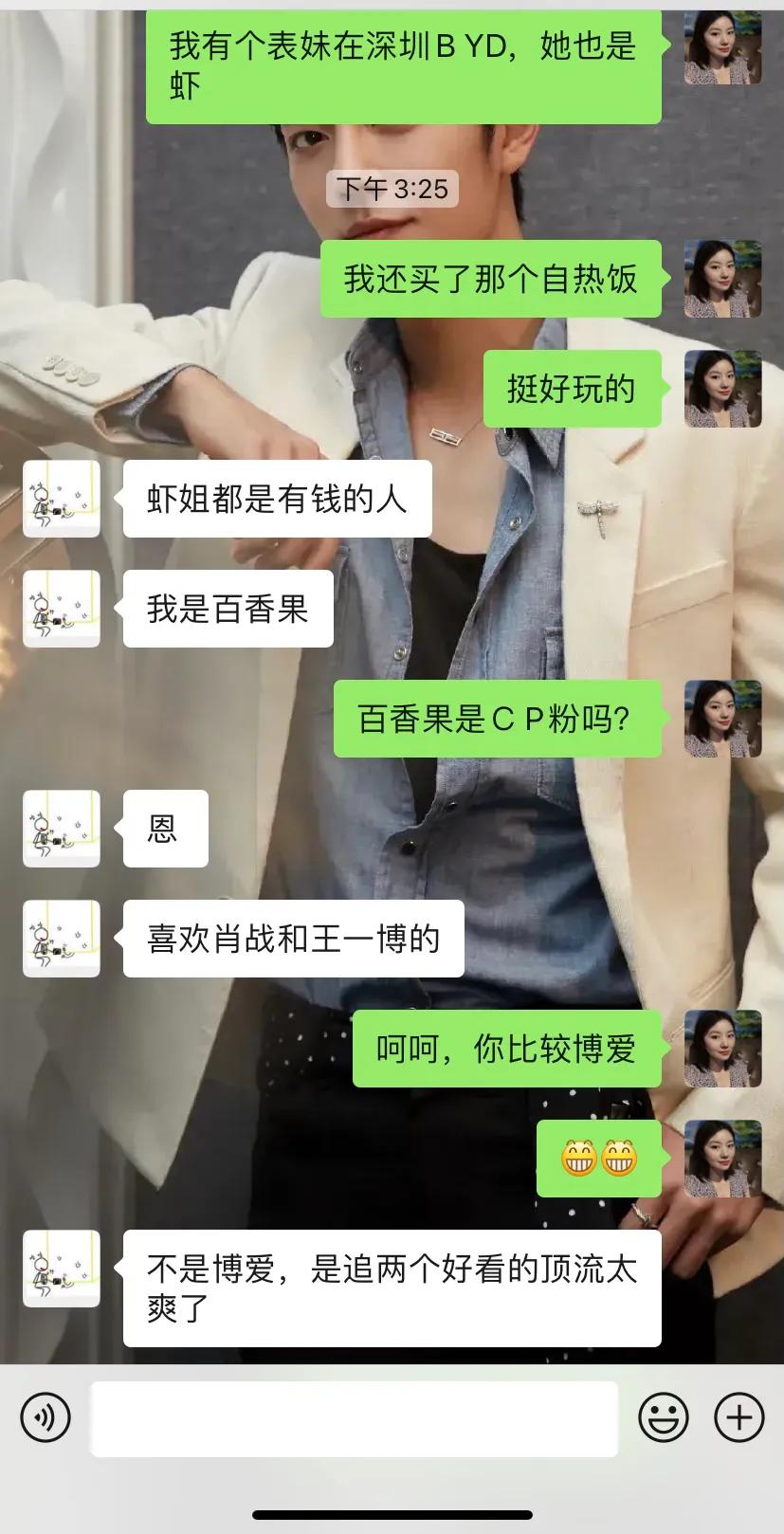Screen dimensions: 784x1534
Task: Open your avatar beside "挺好玩的"
Action: (x=724, y=388)
